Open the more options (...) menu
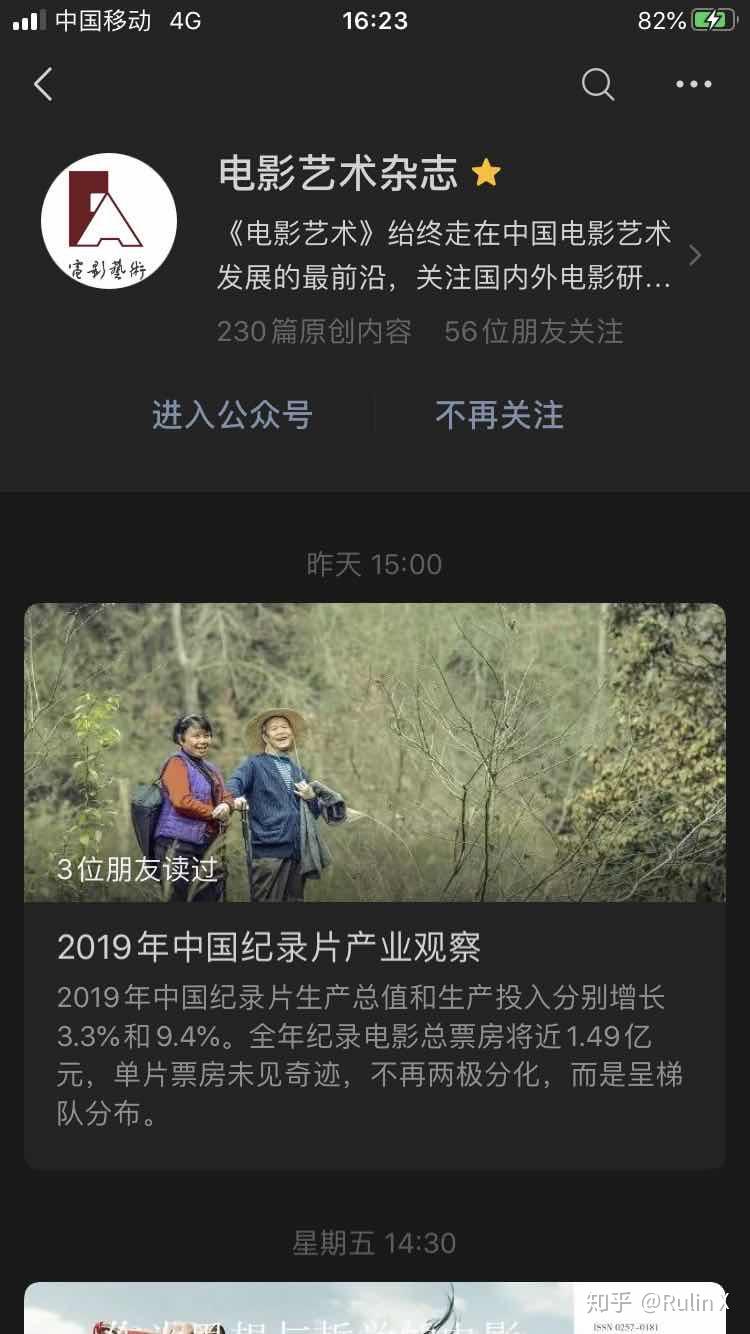This screenshot has height=1334, width=750. [x=694, y=85]
